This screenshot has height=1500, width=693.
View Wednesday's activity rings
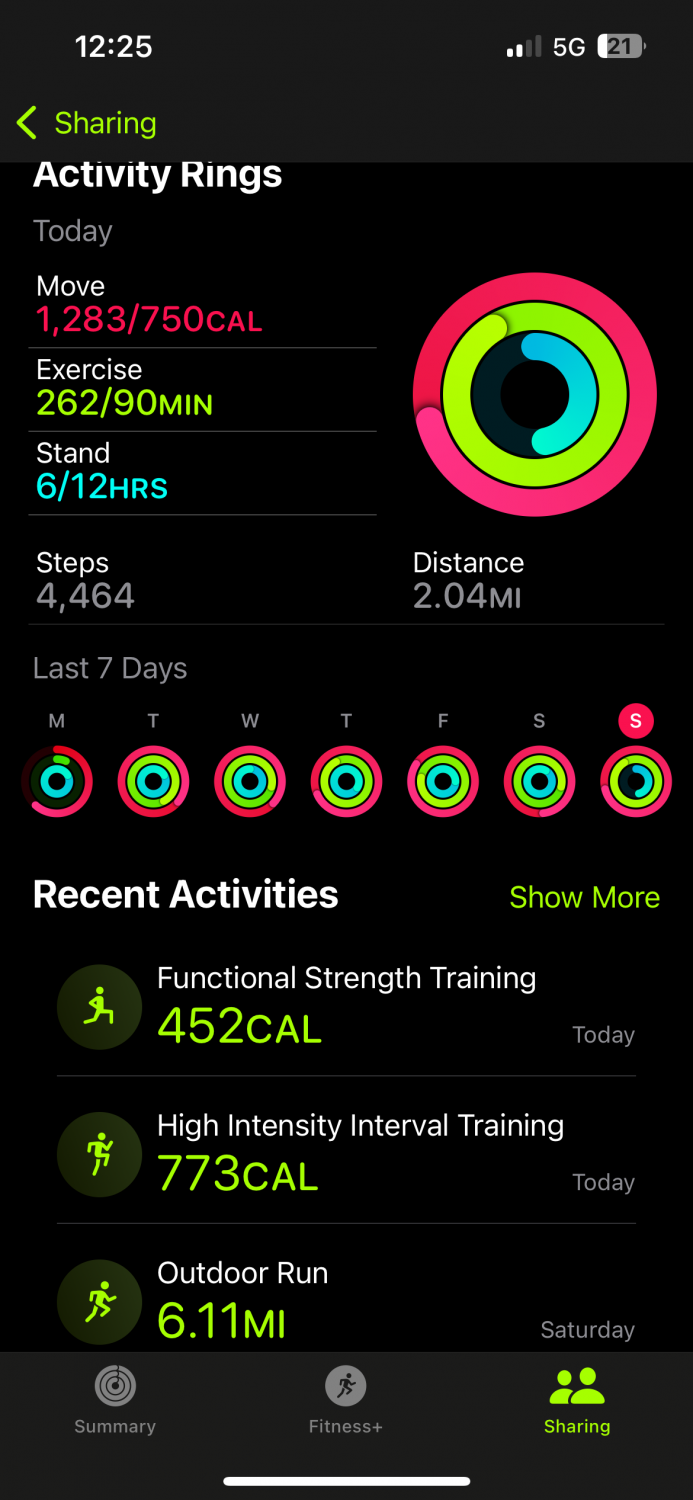[250, 782]
